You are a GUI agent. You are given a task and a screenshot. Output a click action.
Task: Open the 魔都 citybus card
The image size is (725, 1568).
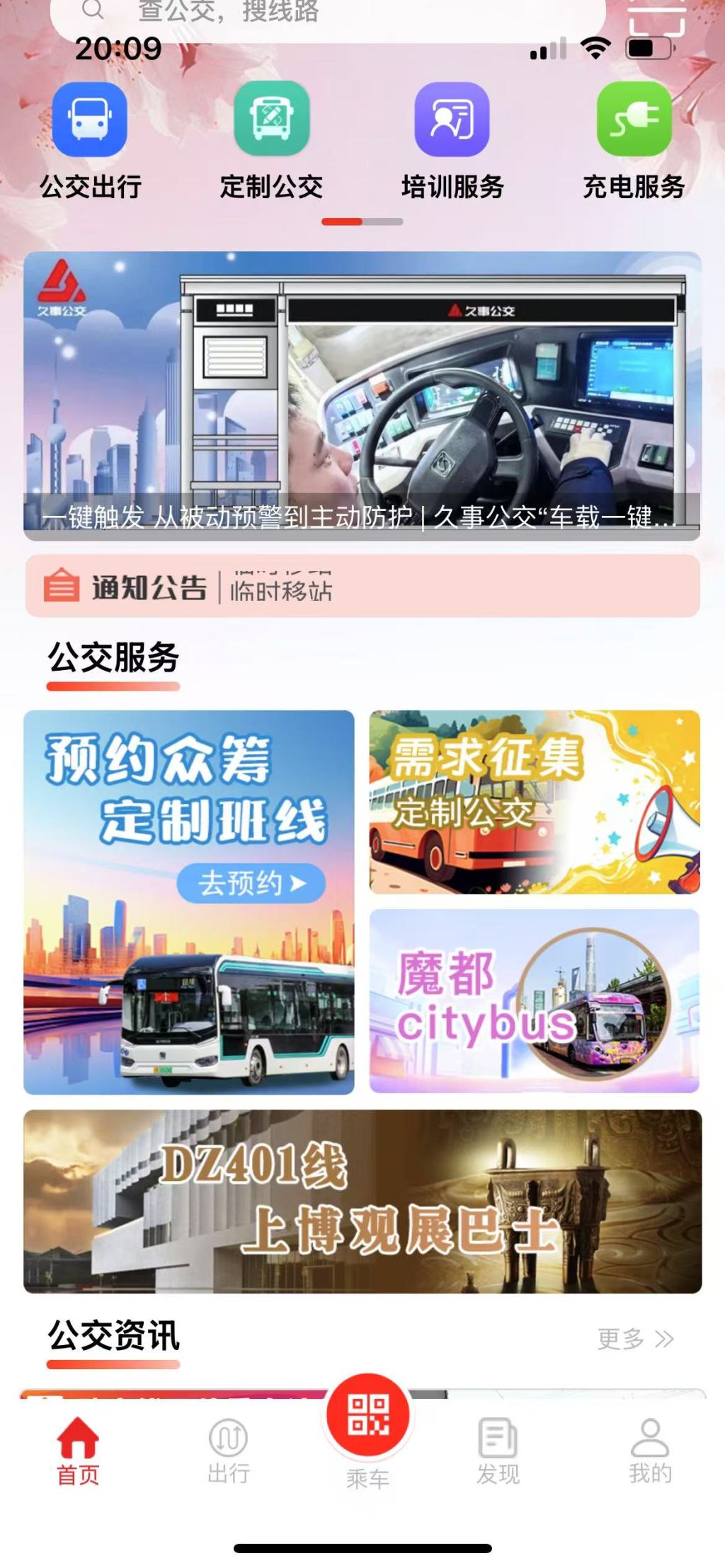[x=535, y=1001]
